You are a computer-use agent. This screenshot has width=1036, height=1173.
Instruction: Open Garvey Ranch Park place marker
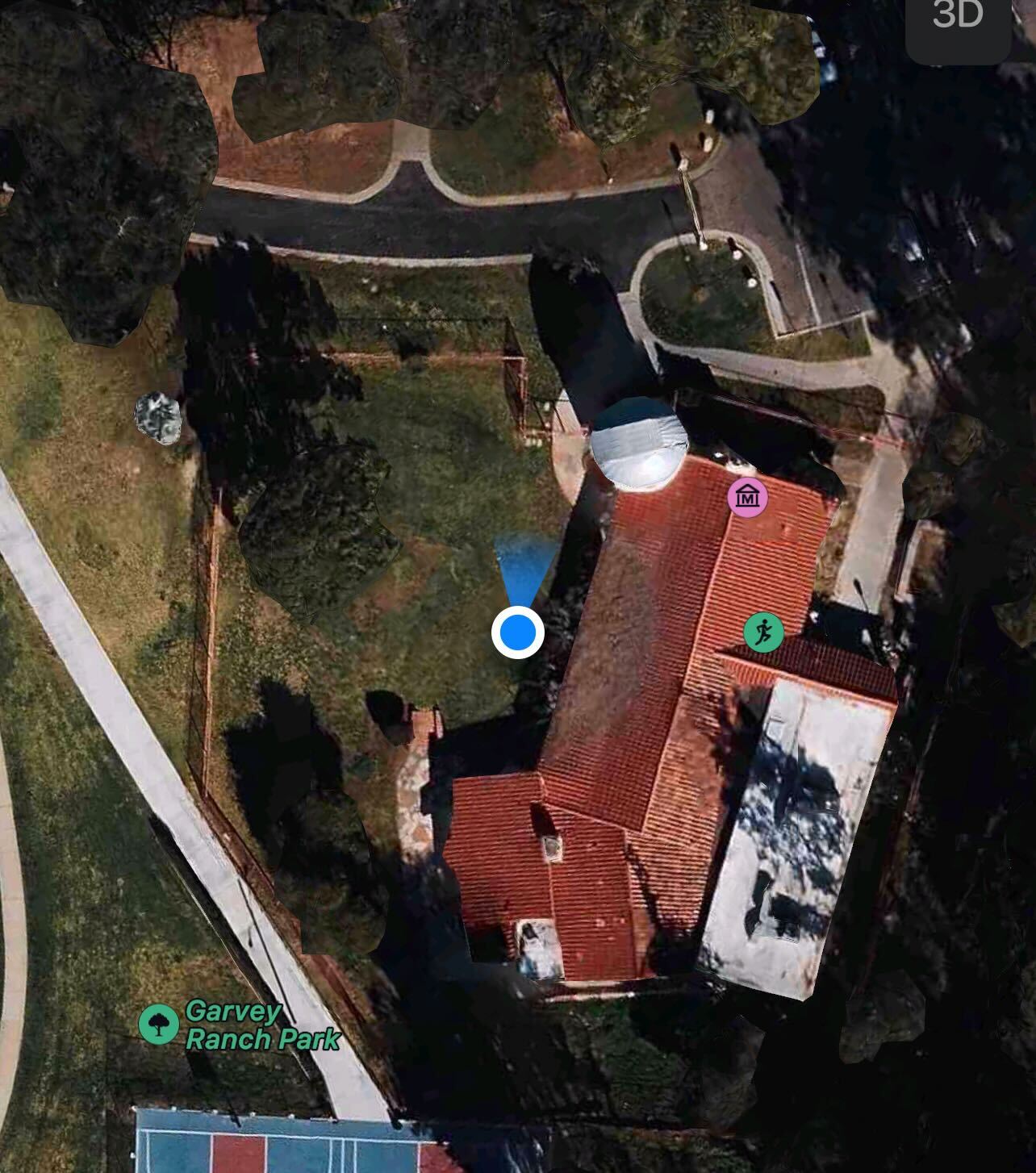(159, 1025)
